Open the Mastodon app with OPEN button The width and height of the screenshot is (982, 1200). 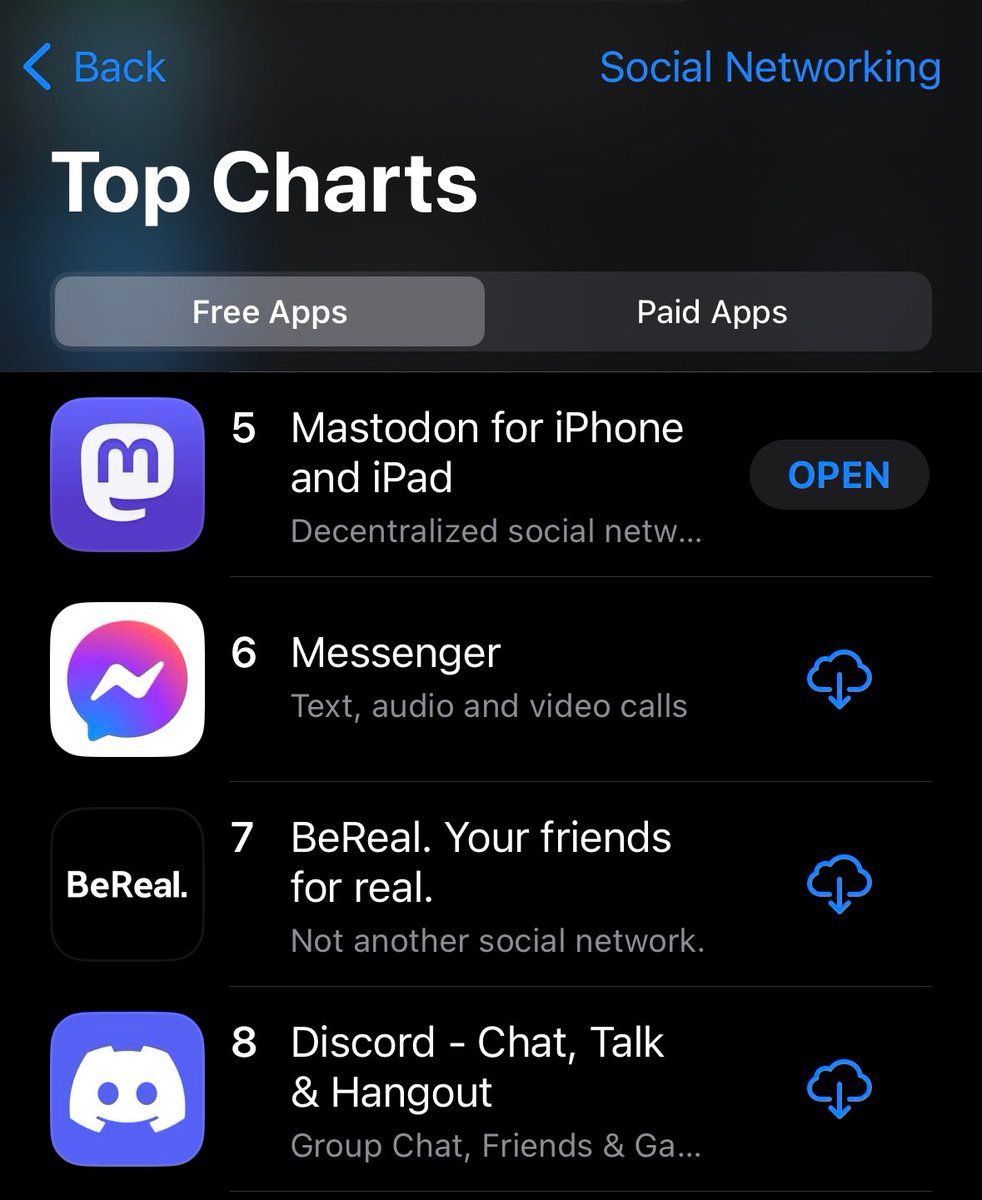click(838, 475)
